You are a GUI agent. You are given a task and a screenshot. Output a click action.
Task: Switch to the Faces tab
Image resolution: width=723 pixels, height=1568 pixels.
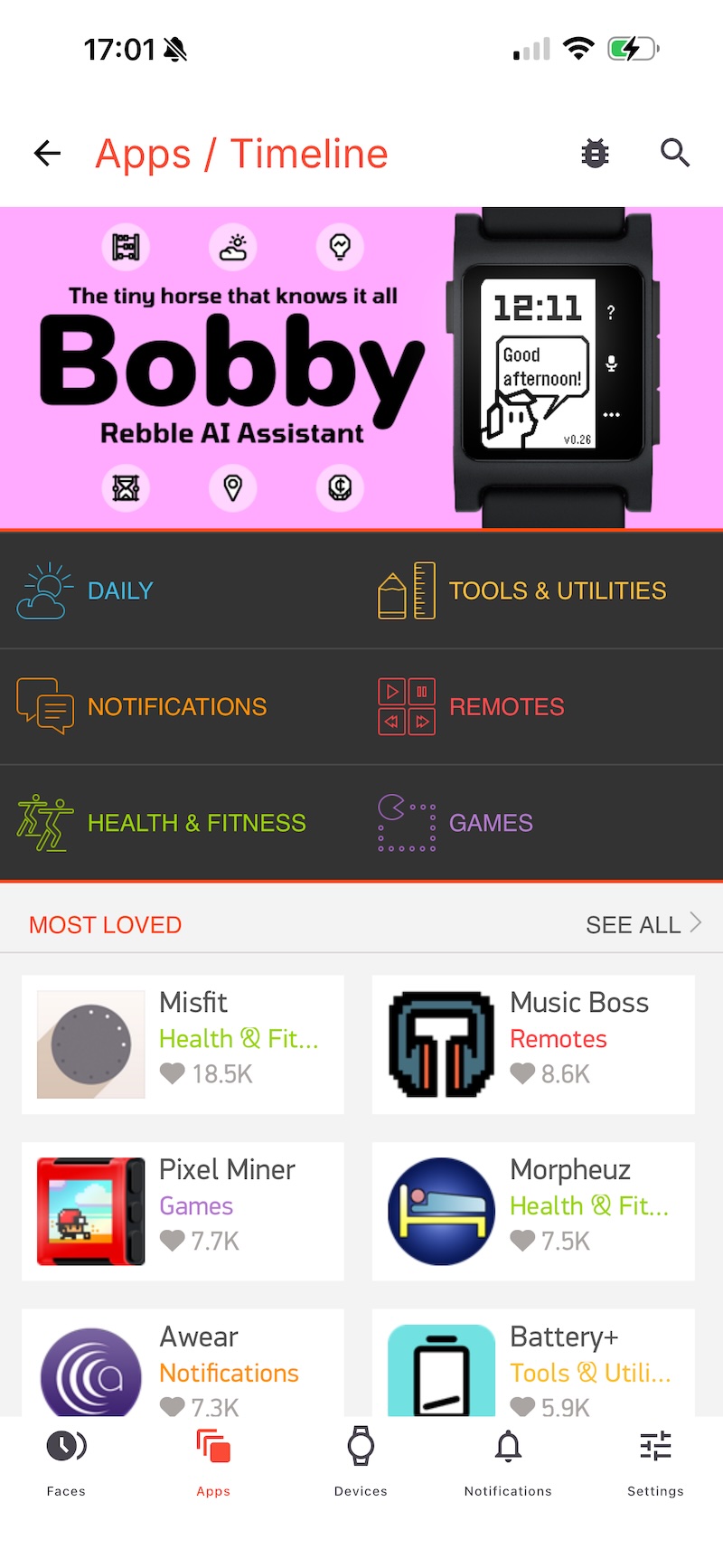click(66, 1462)
